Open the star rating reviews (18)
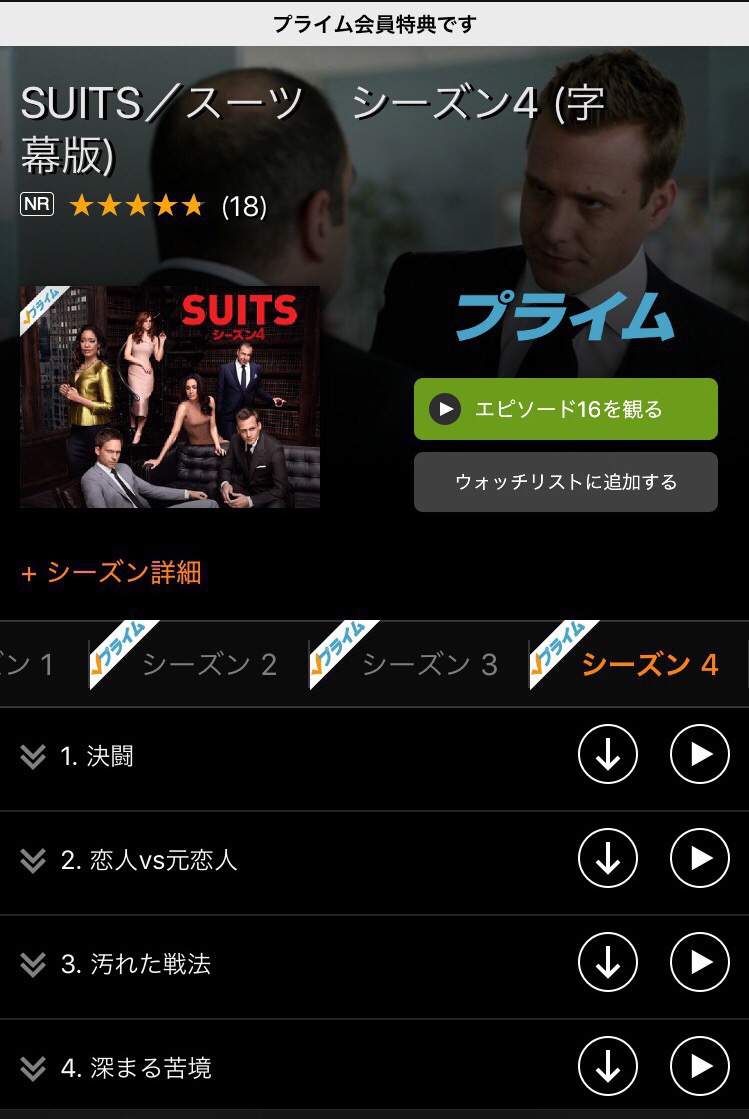749x1119 pixels. point(165,206)
